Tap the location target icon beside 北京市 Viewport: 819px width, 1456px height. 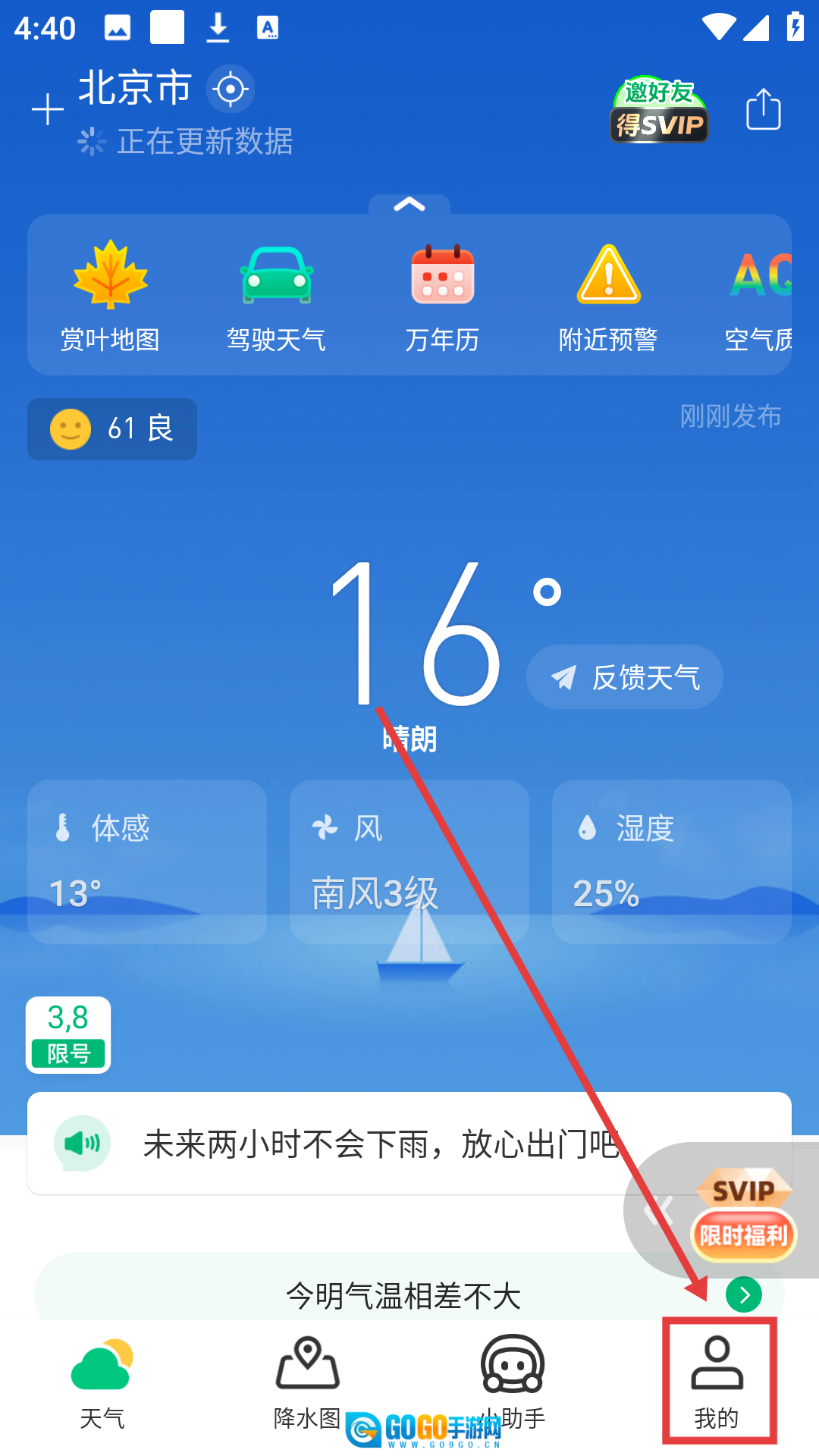[231, 89]
